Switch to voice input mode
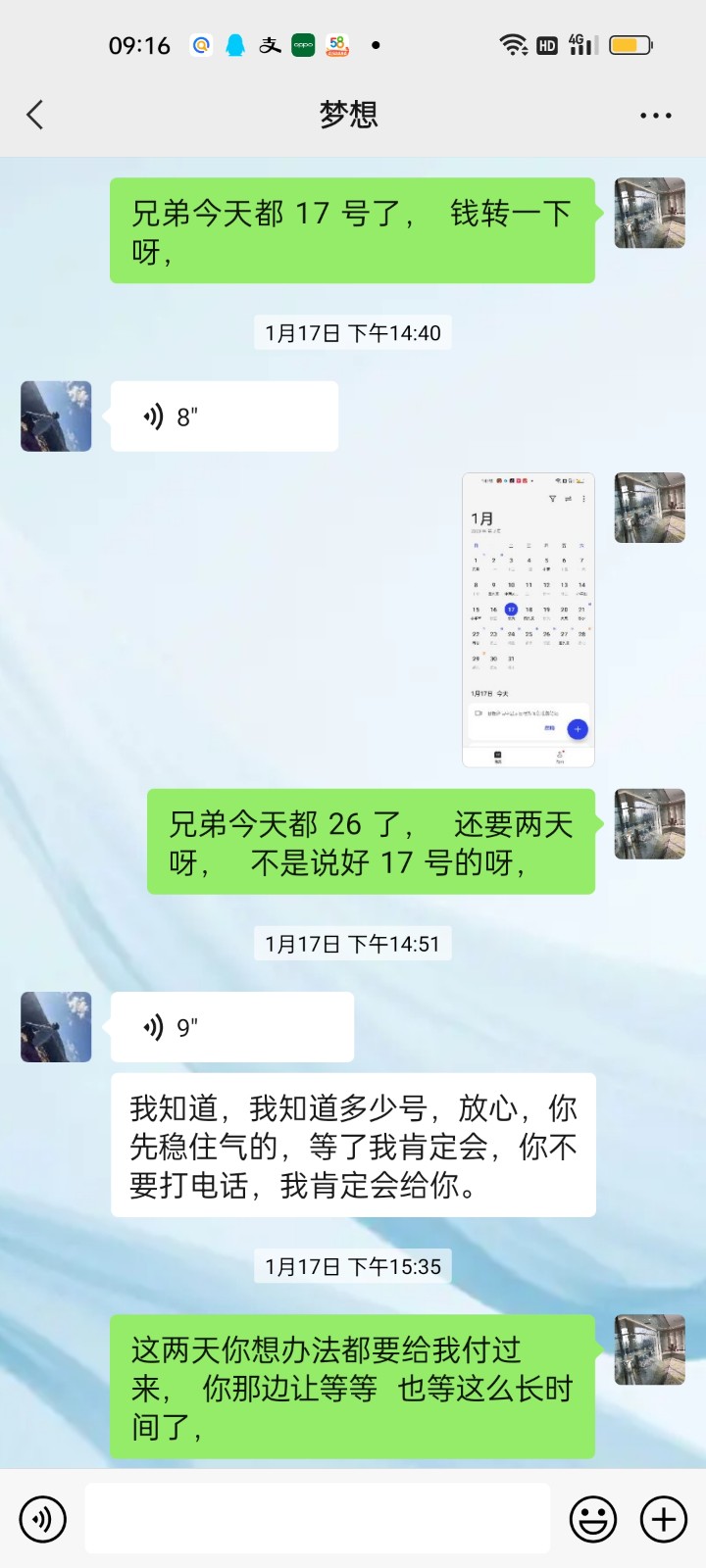 pyautogui.click(x=42, y=1519)
